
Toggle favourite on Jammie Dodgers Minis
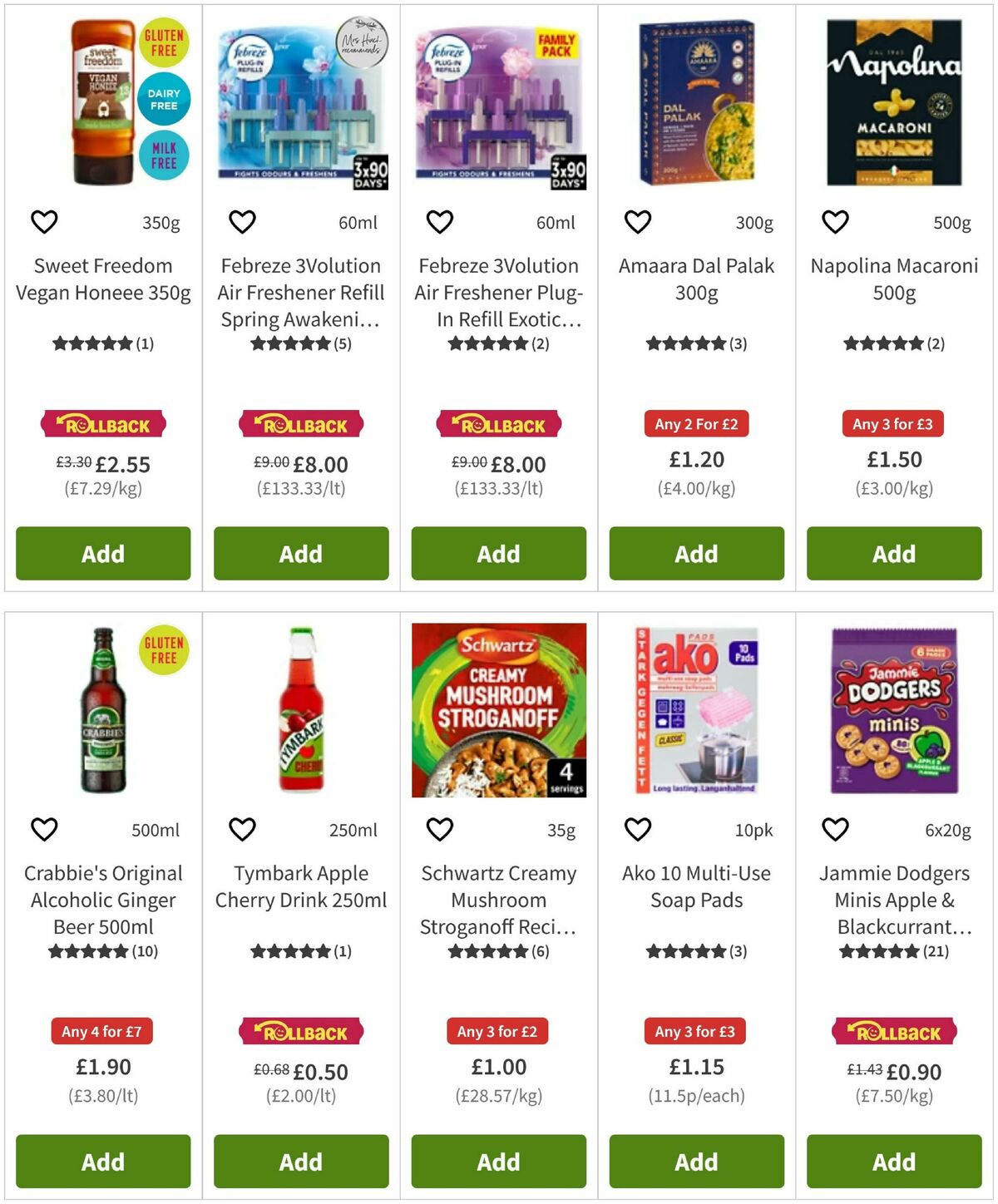pyautogui.click(x=834, y=829)
